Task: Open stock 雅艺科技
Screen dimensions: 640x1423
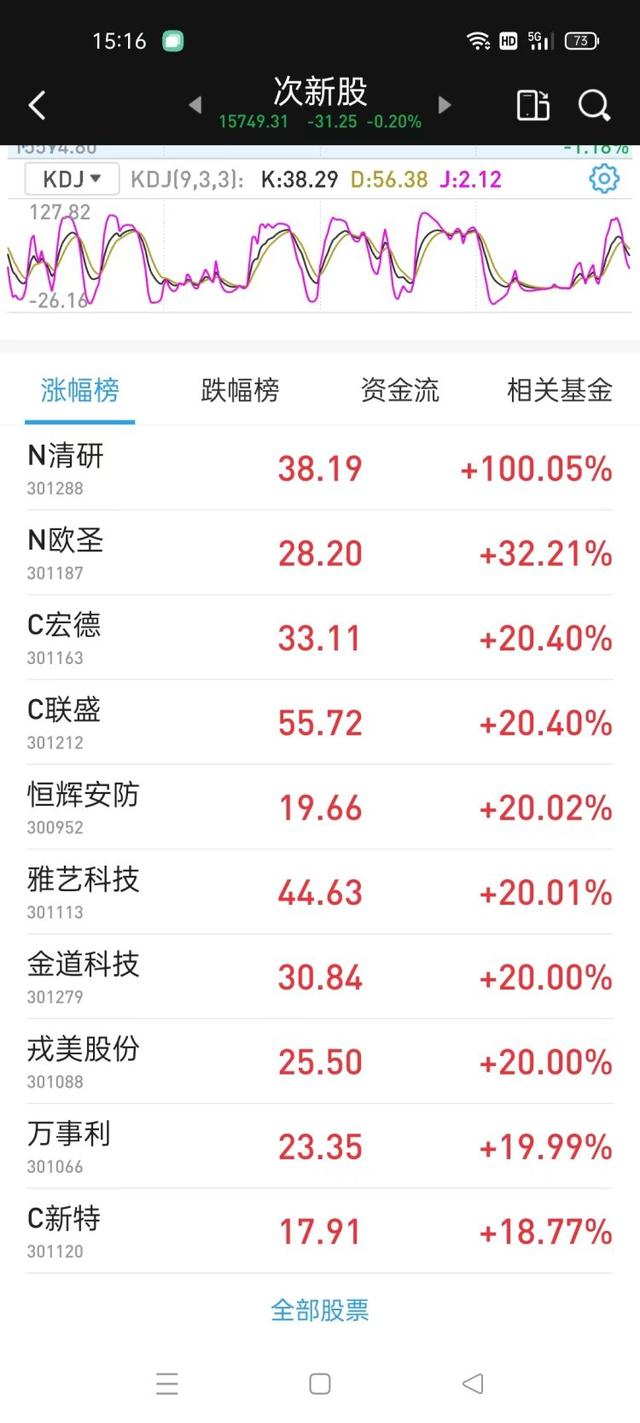Action: tap(320, 892)
